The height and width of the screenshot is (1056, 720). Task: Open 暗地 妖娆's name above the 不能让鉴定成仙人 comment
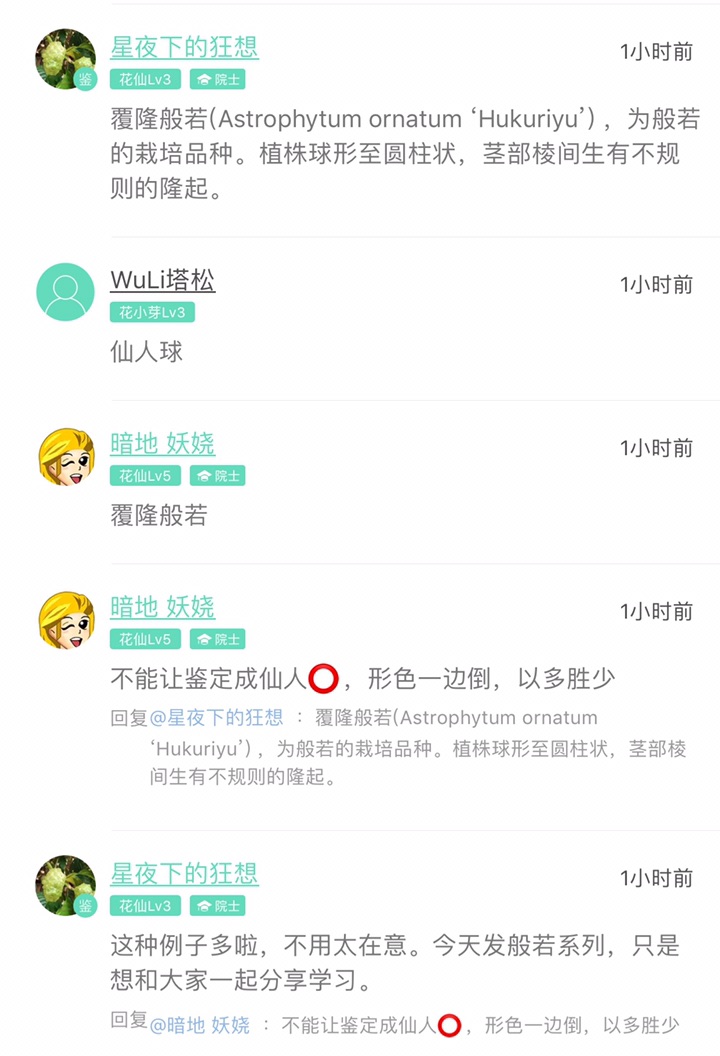(x=162, y=607)
